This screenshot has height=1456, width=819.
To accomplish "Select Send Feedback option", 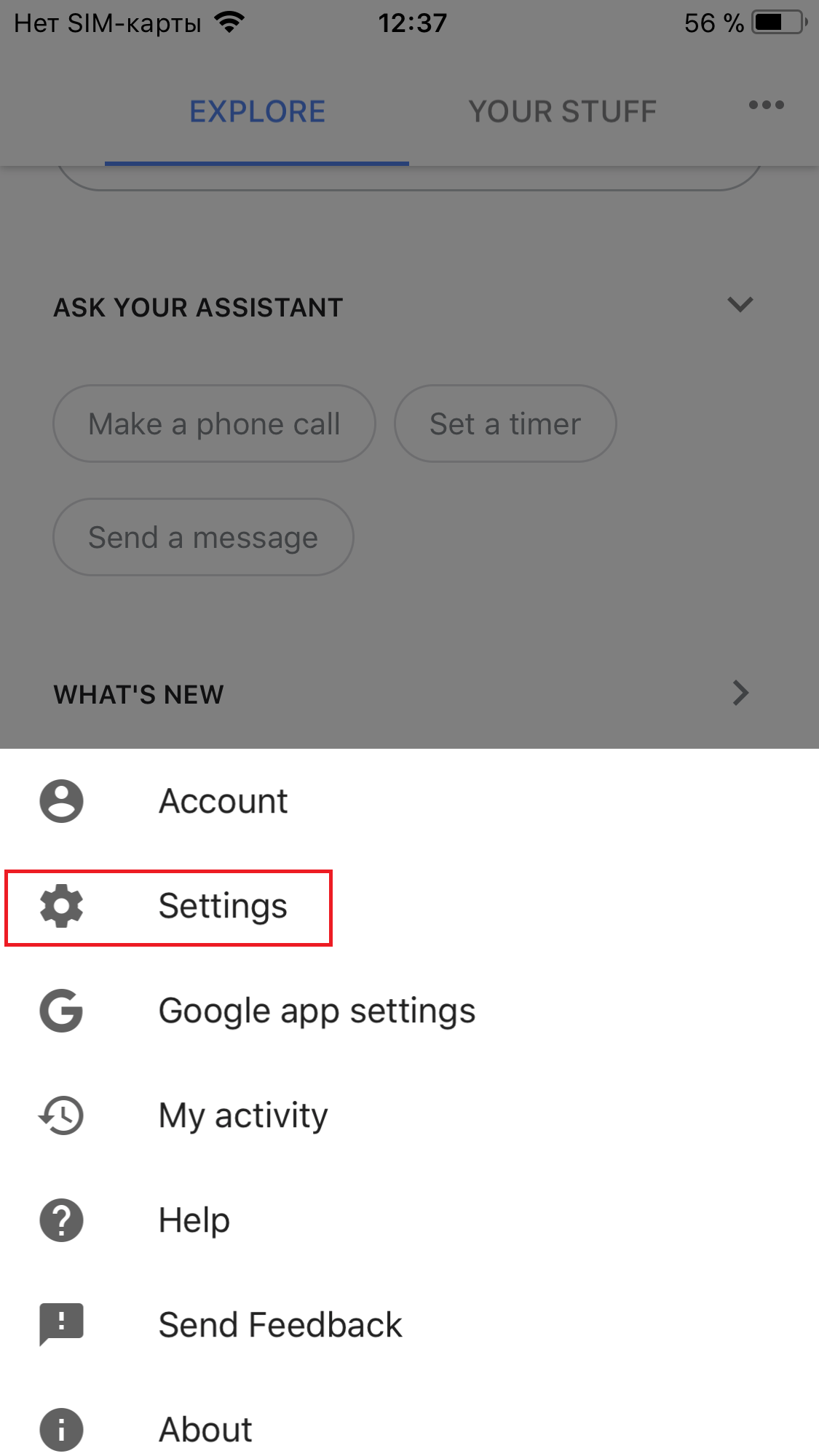I will point(280,1325).
